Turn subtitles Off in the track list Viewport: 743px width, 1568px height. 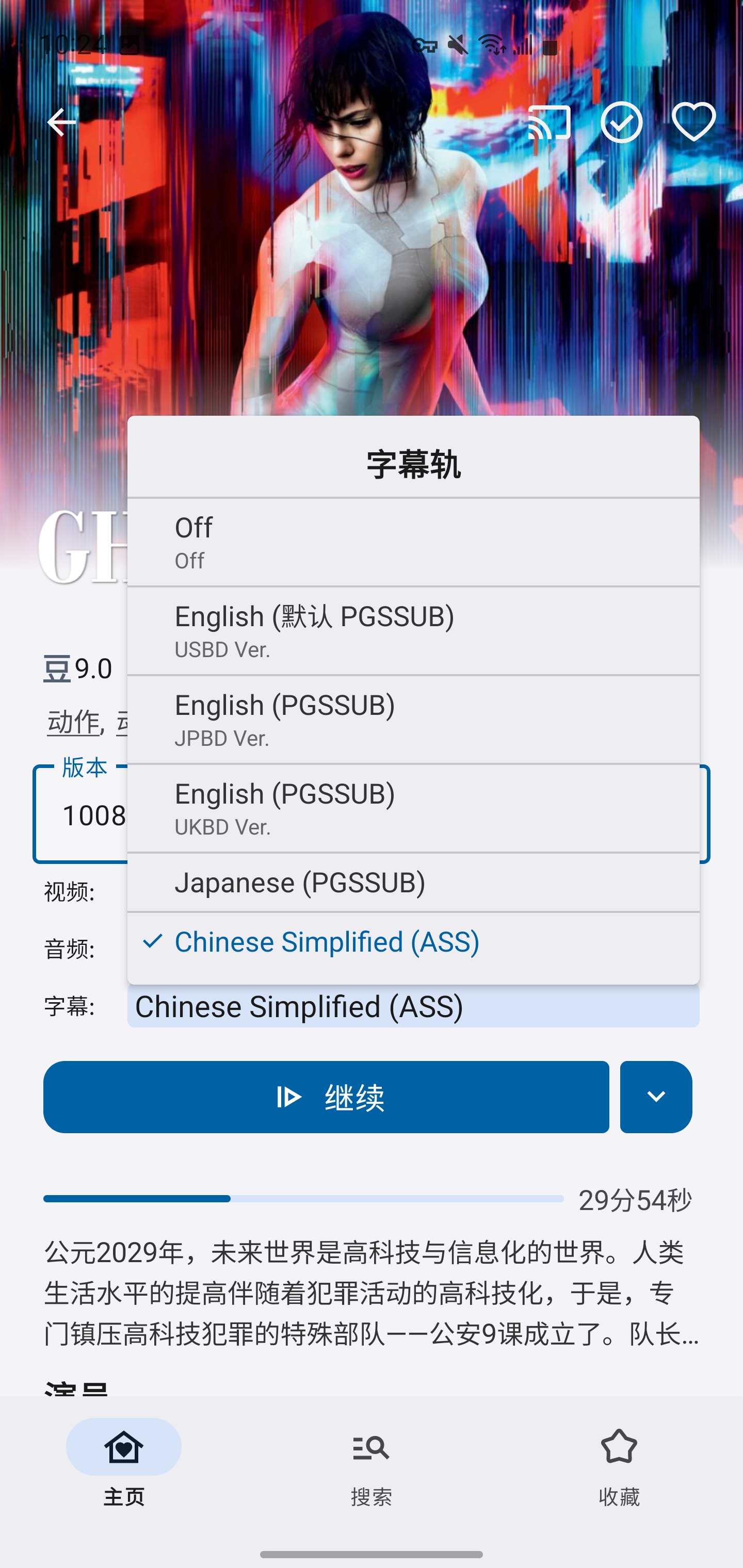[x=413, y=542]
